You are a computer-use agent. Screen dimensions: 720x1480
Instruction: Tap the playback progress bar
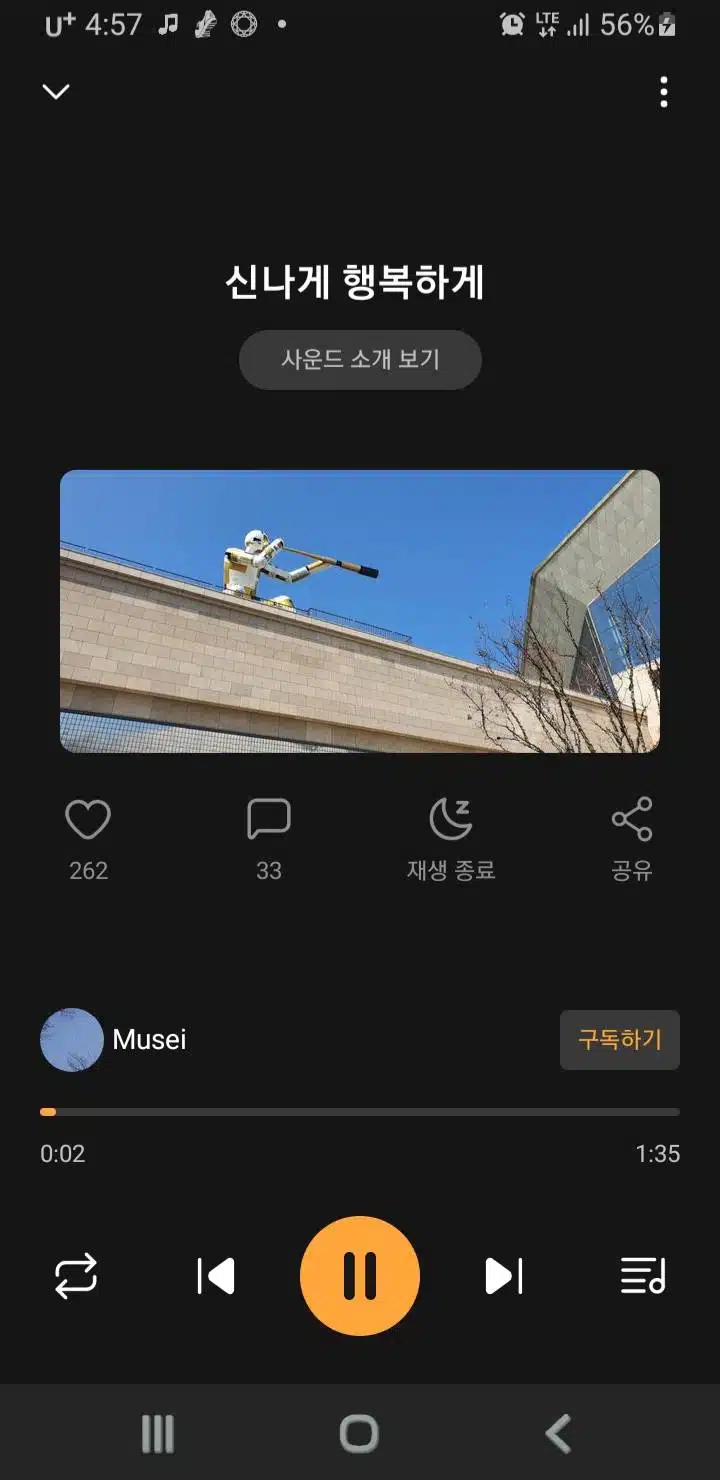point(360,1112)
